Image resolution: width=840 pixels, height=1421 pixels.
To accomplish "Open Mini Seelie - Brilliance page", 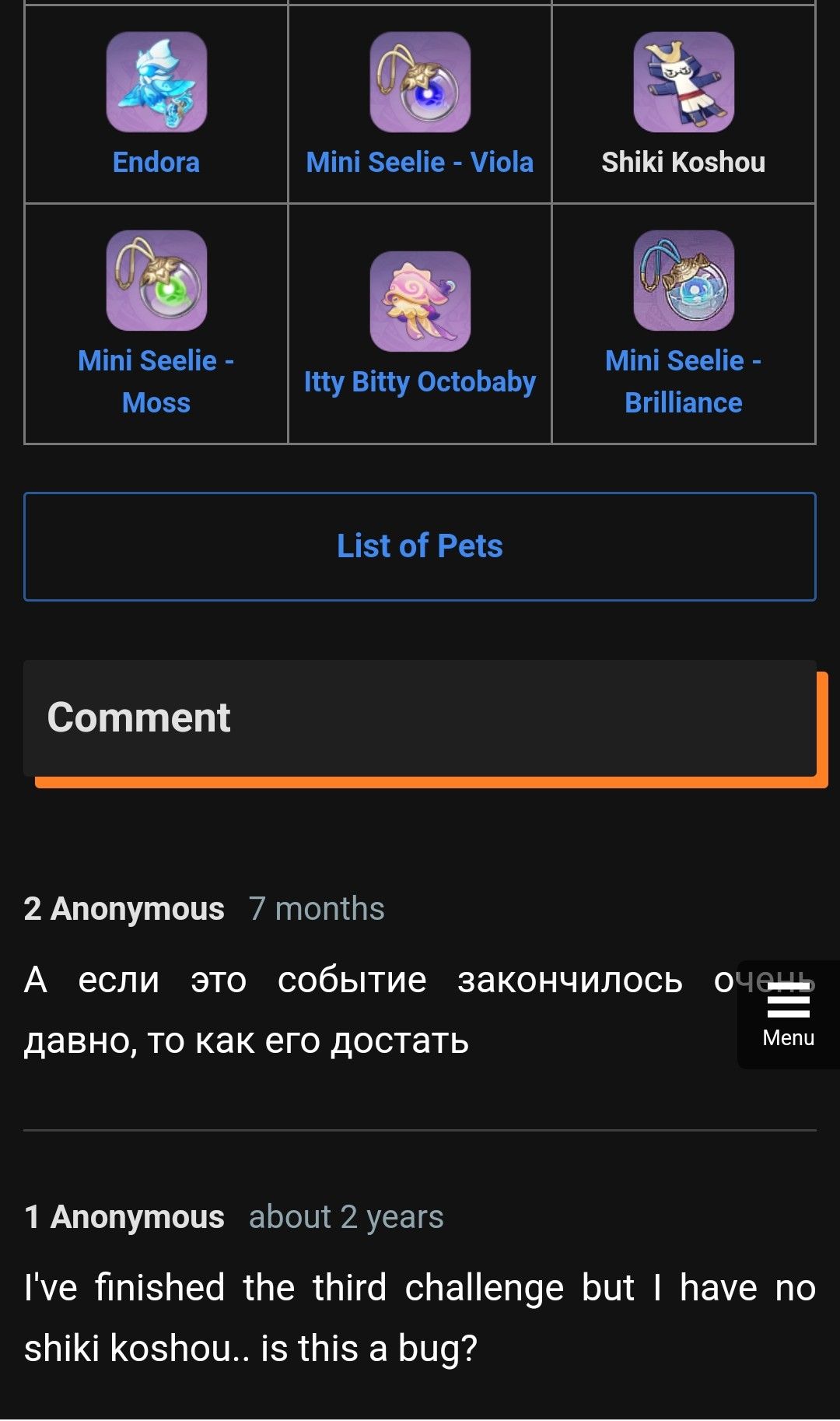I will pyautogui.click(x=683, y=381).
